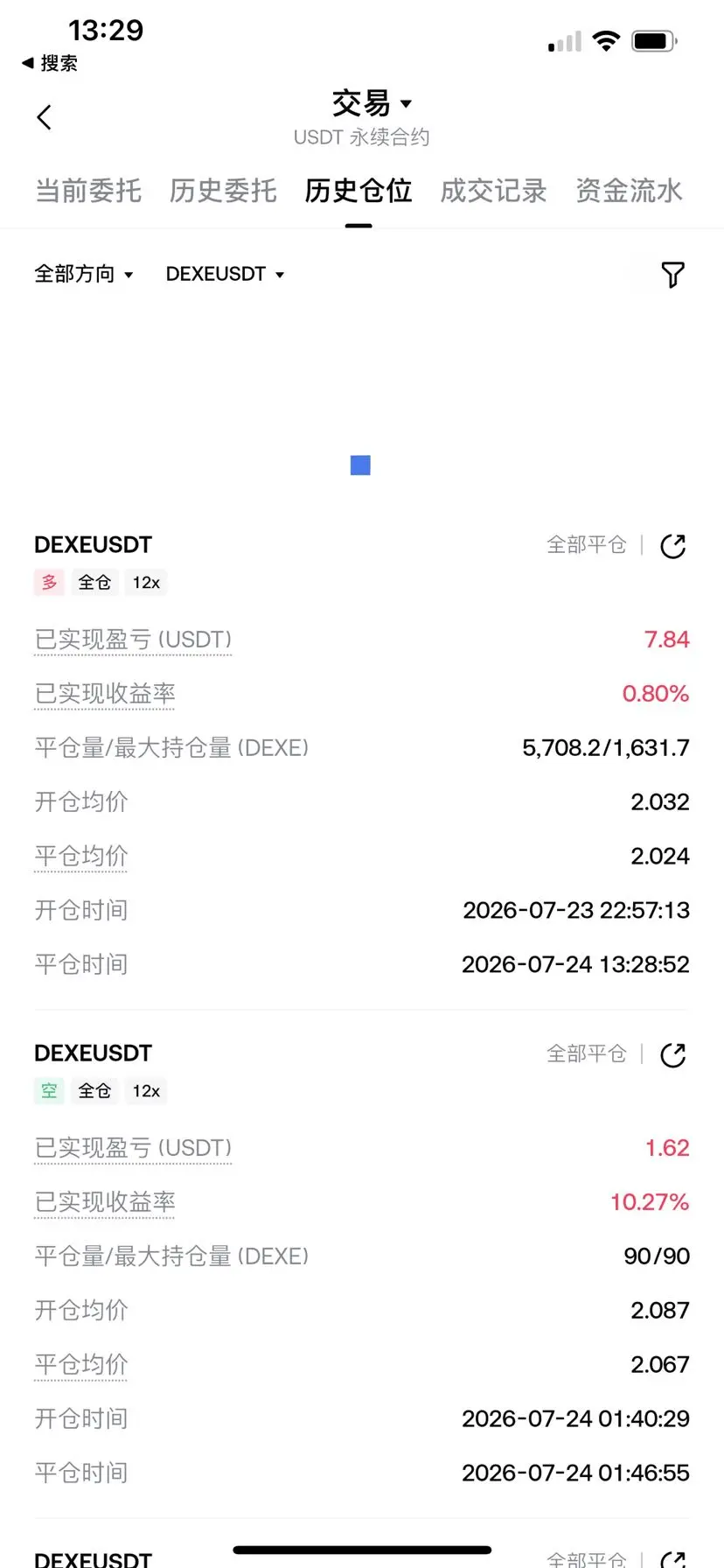The width and height of the screenshot is (724, 1568).
Task: Open the 交易 title dropdown
Action: pos(371,103)
